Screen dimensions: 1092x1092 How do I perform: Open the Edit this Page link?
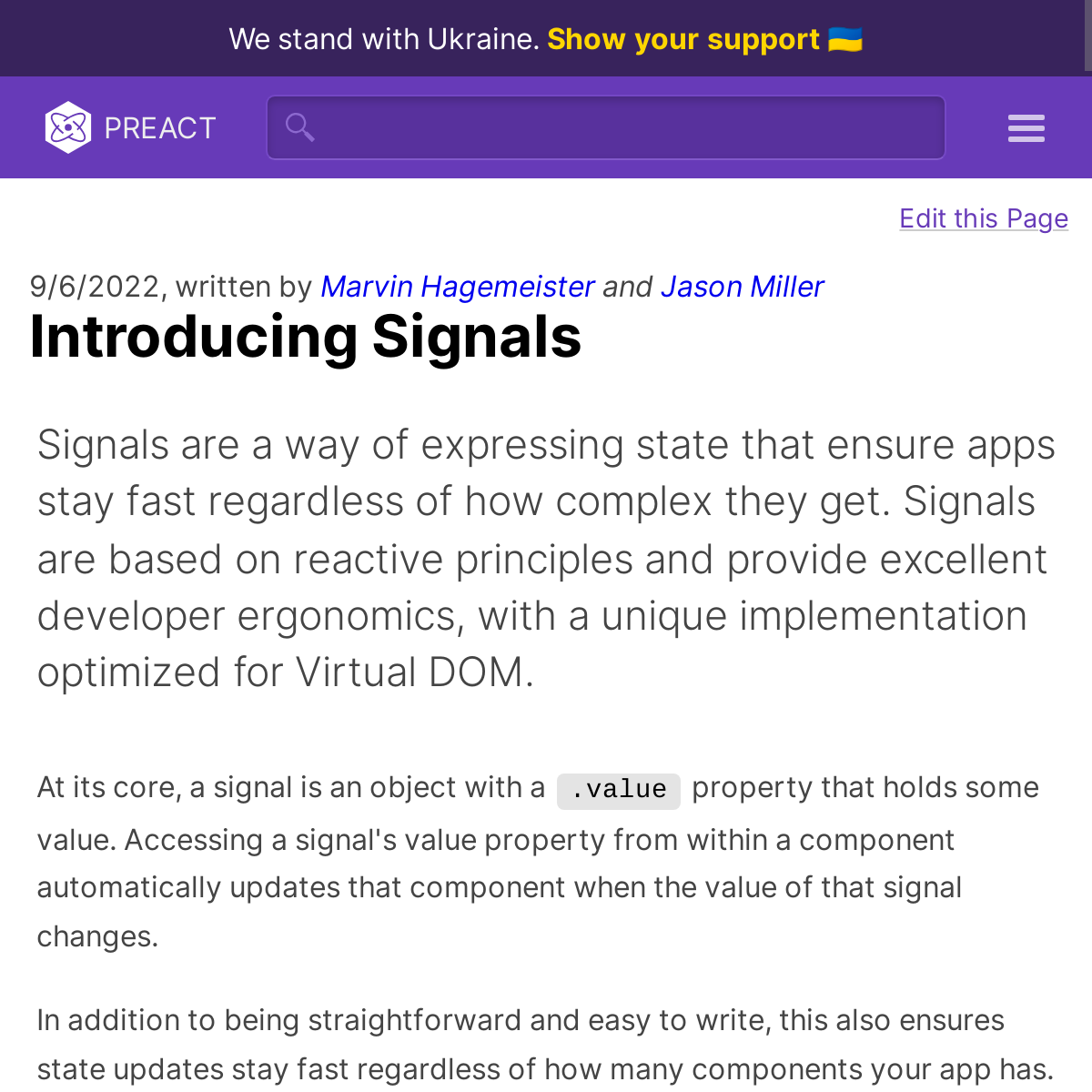(x=983, y=218)
